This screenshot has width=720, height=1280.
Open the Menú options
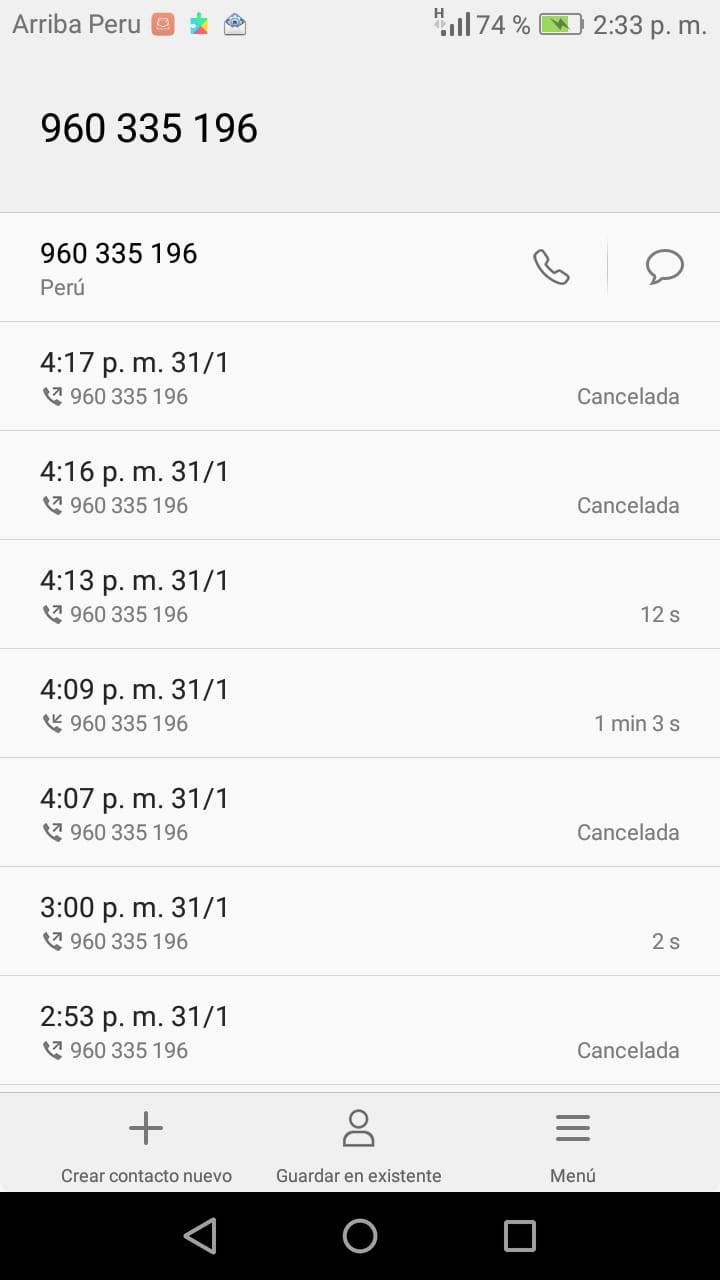[573, 1147]
